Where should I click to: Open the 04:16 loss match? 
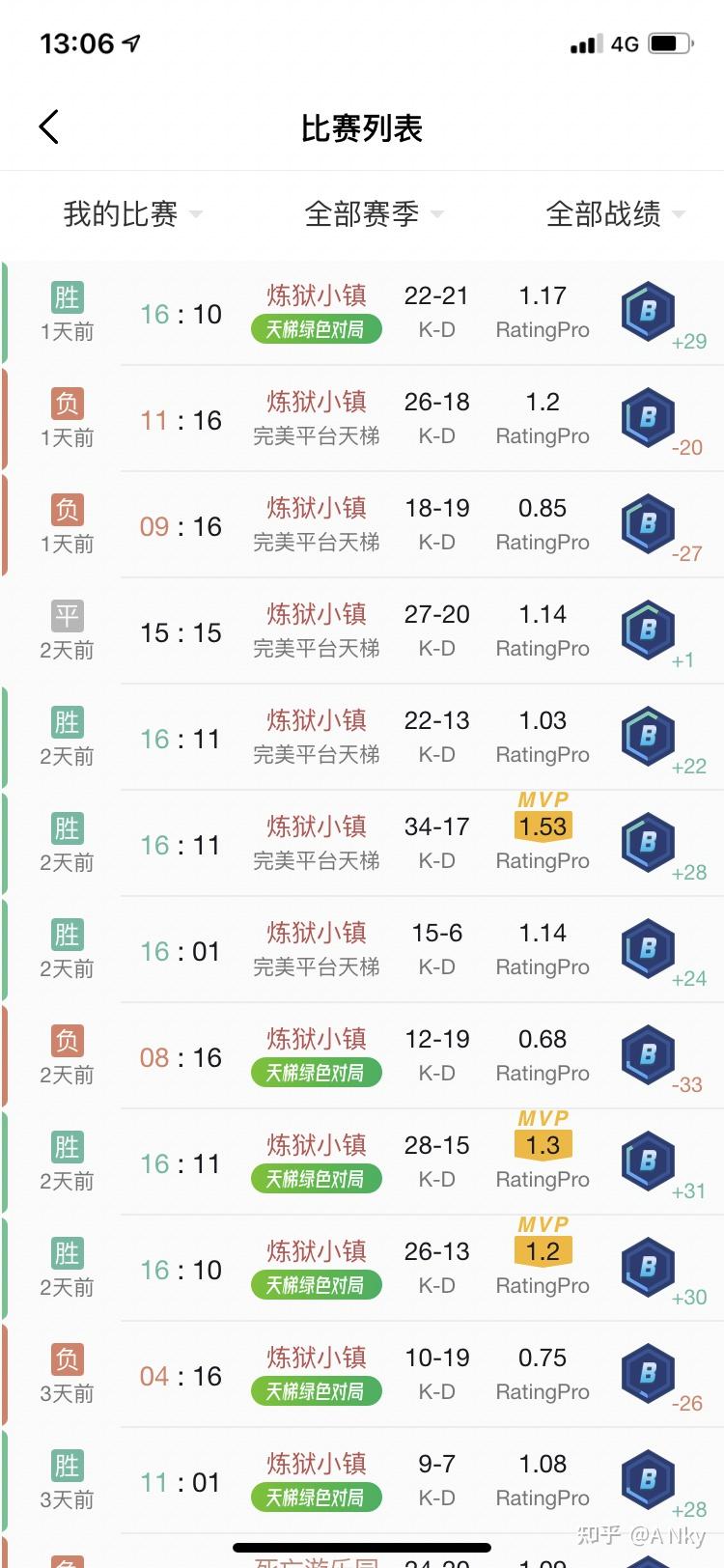coord(362,1375)
